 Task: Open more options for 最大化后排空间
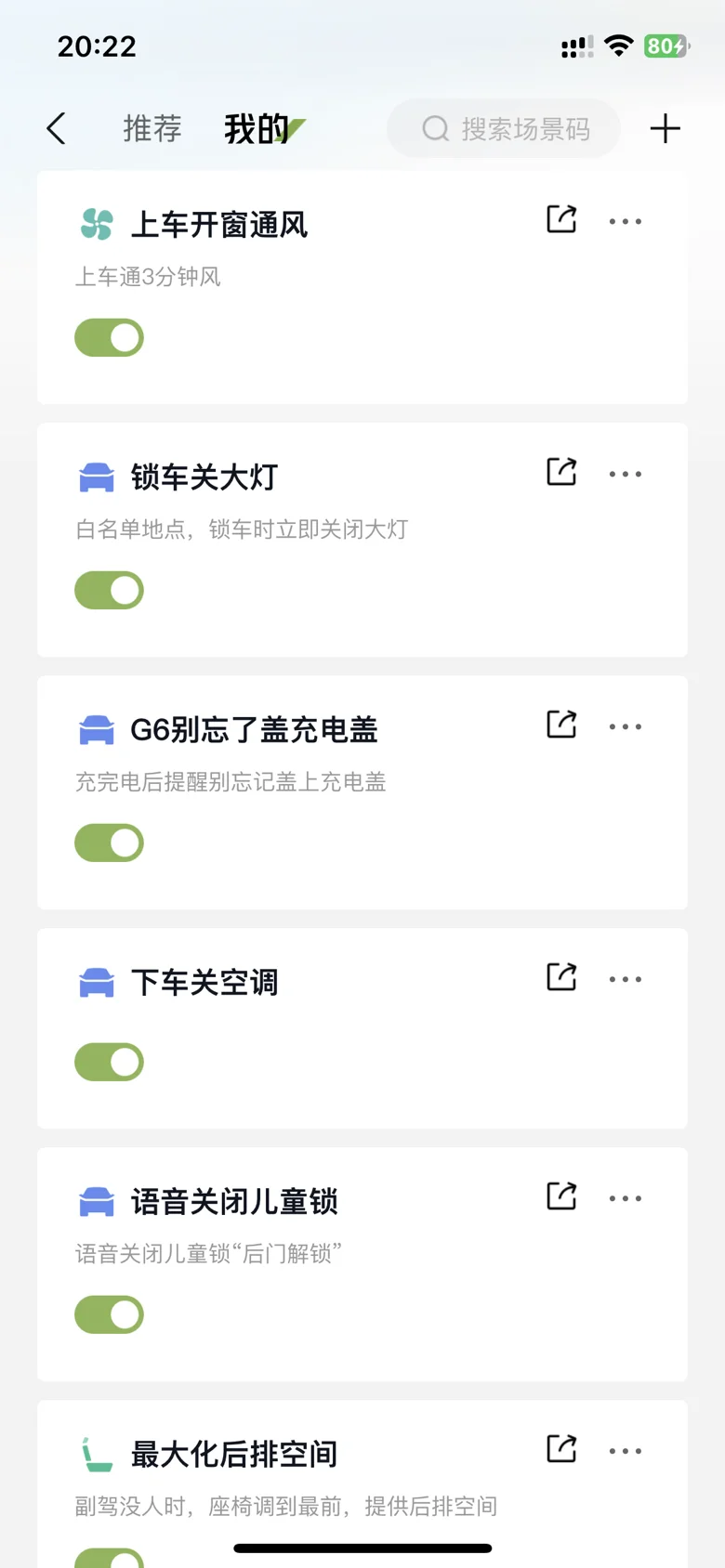coord(626,1451)
